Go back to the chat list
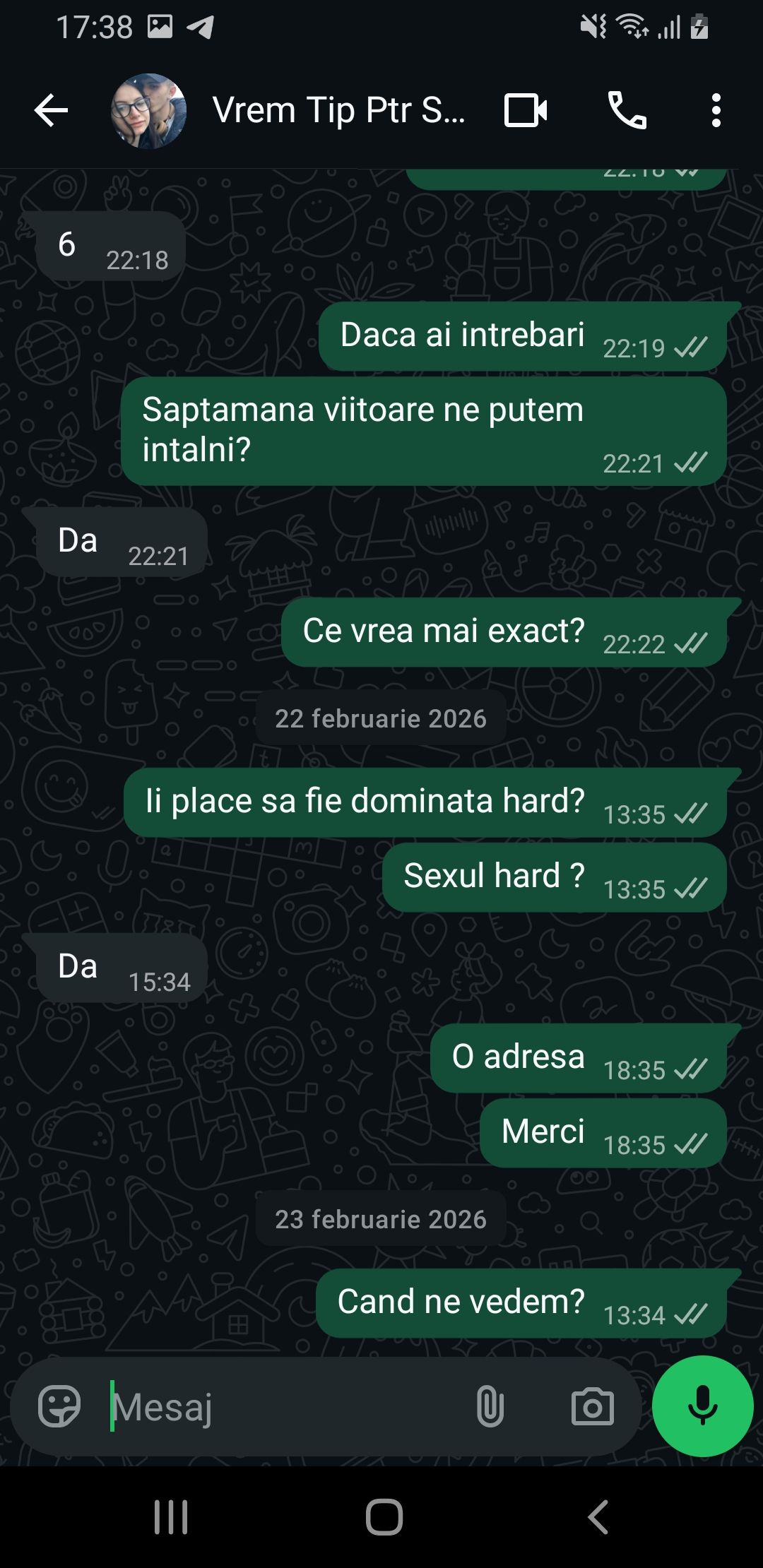The image size is (763, 1568). pos(51,111)
